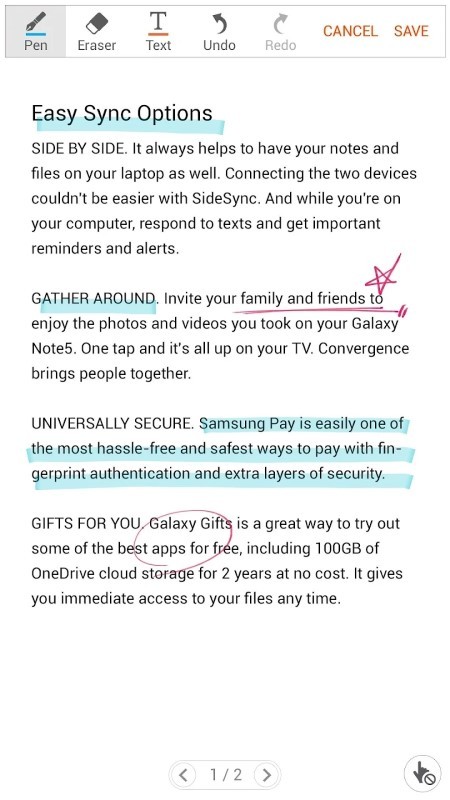Viewport: 450px width, 800px height.
Task: Go to the previous page arrow
Action: [184, 775]
